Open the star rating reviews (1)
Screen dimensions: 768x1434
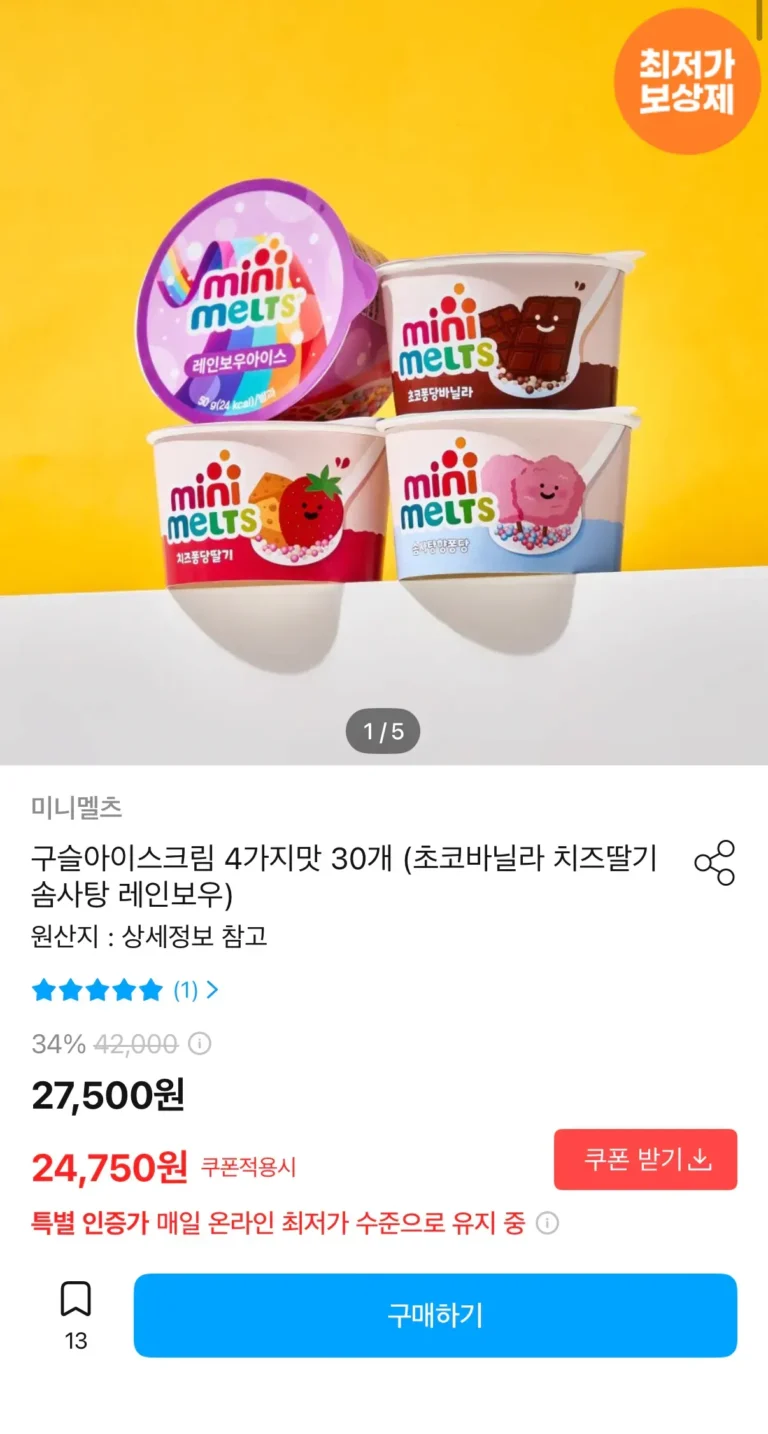tap(125, 990)
